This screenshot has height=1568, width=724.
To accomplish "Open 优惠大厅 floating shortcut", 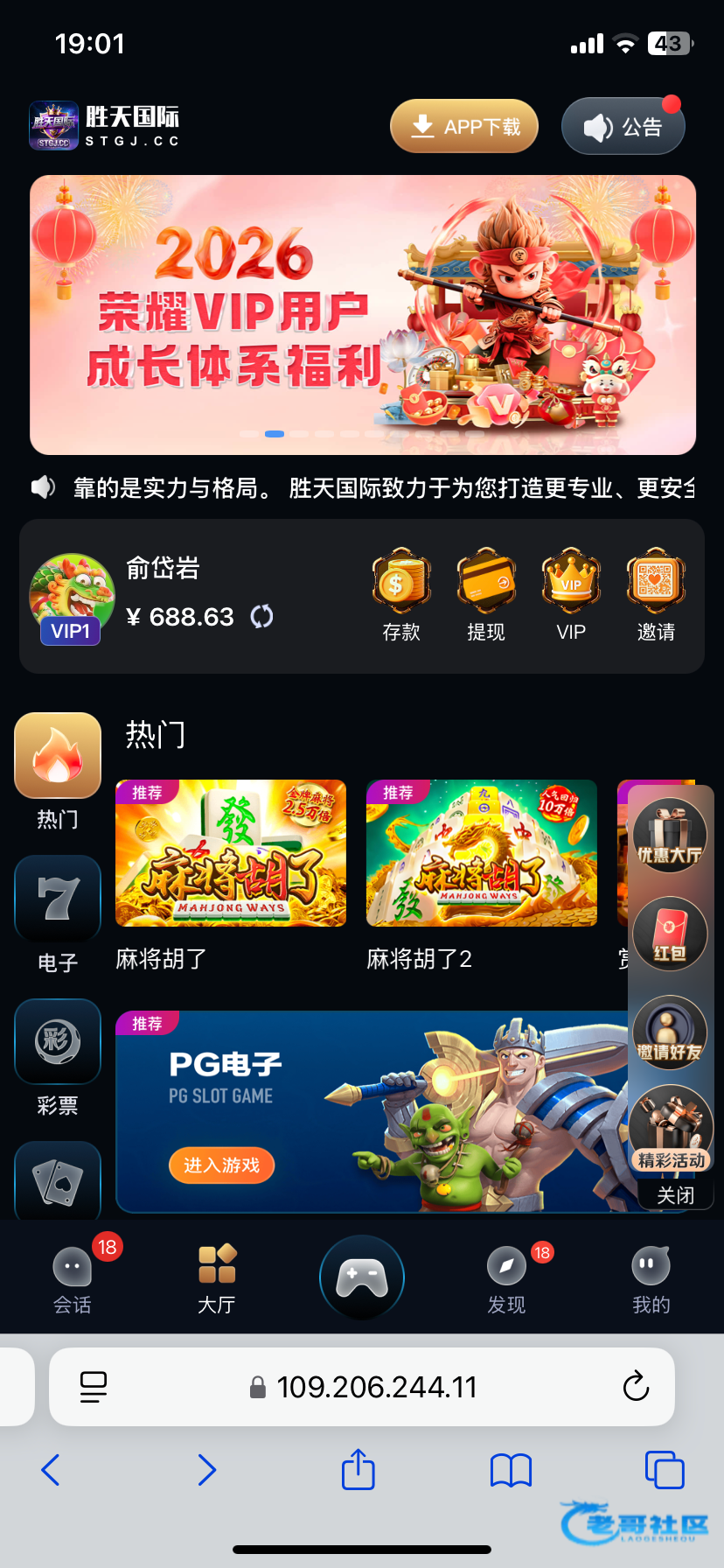I will (670, 836).
